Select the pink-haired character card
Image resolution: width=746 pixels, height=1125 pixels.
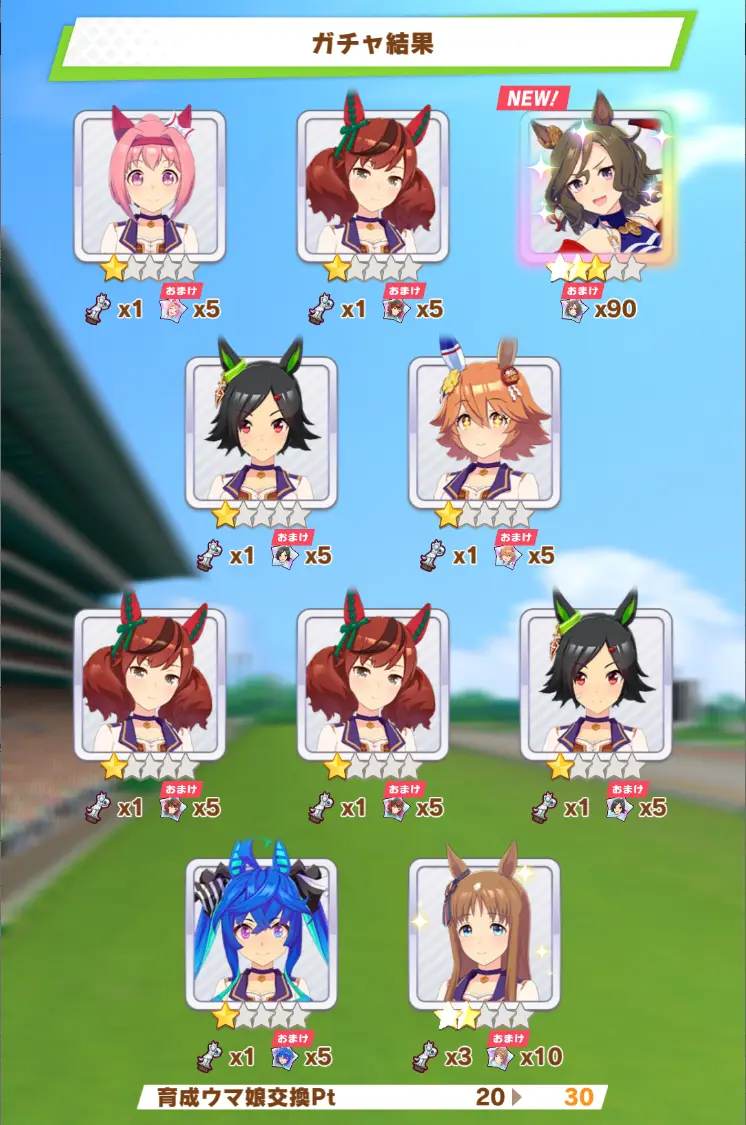[x=150, y=185]
